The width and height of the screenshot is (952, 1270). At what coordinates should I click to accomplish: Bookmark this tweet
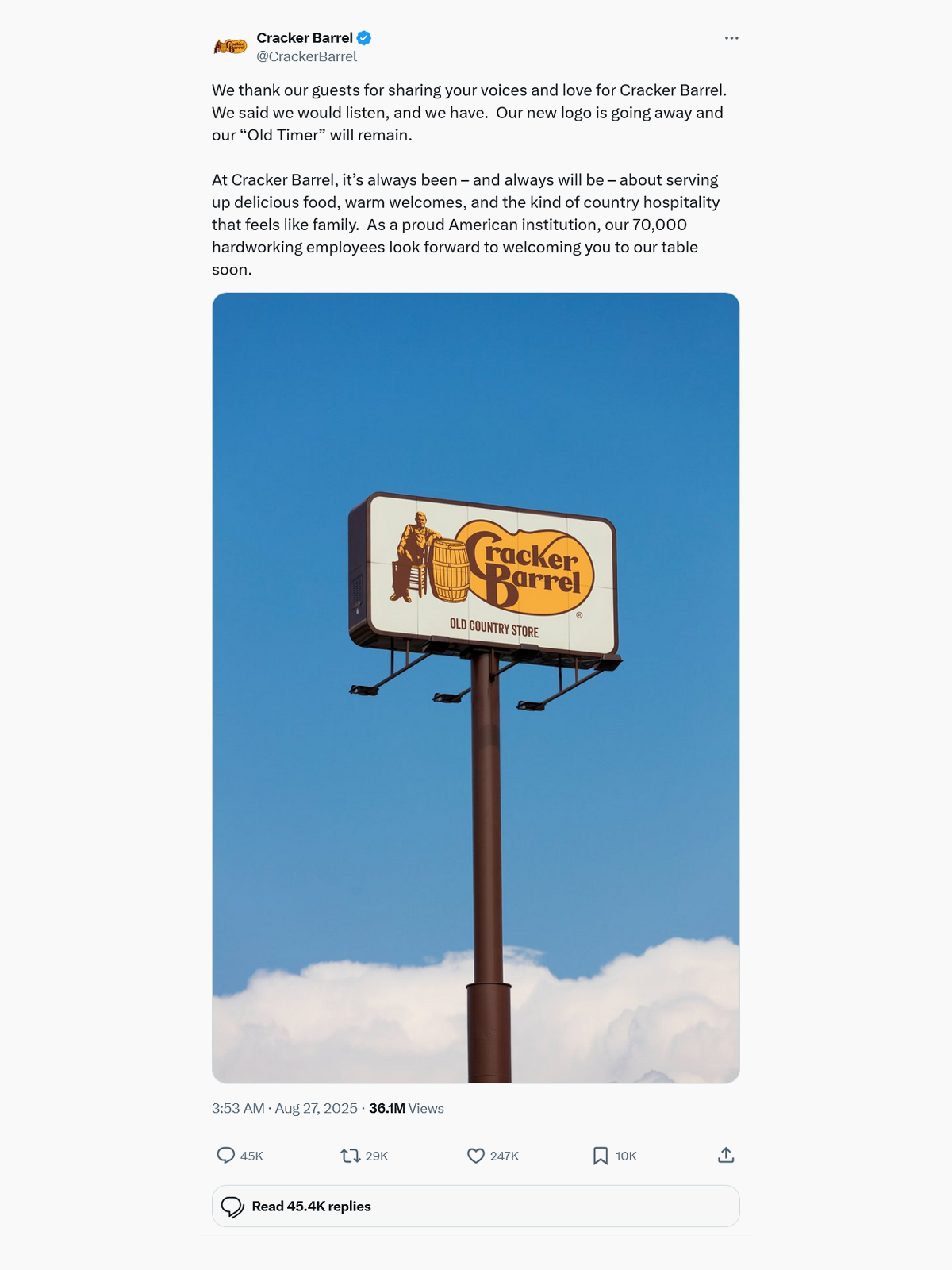[x=601, y=1156]
